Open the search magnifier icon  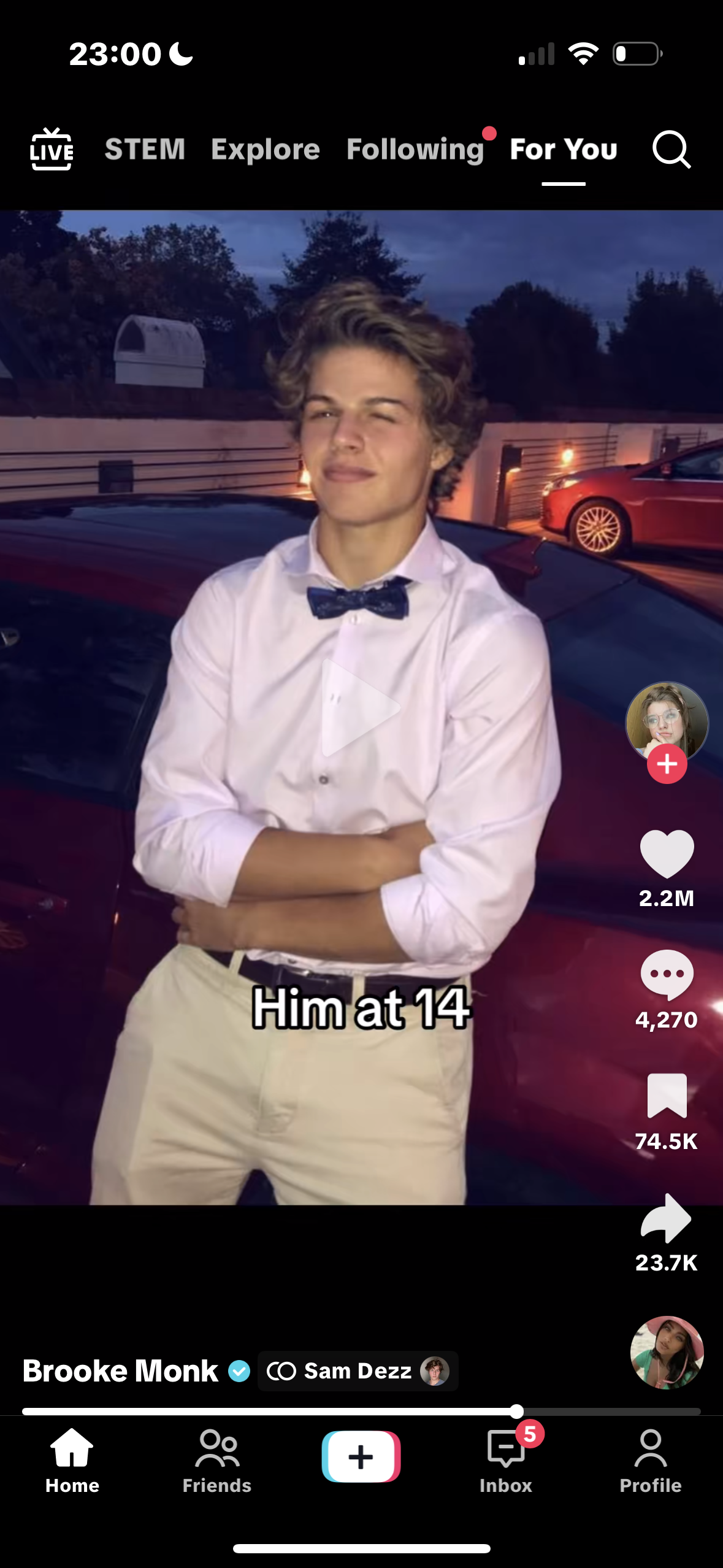pos(671,149)
